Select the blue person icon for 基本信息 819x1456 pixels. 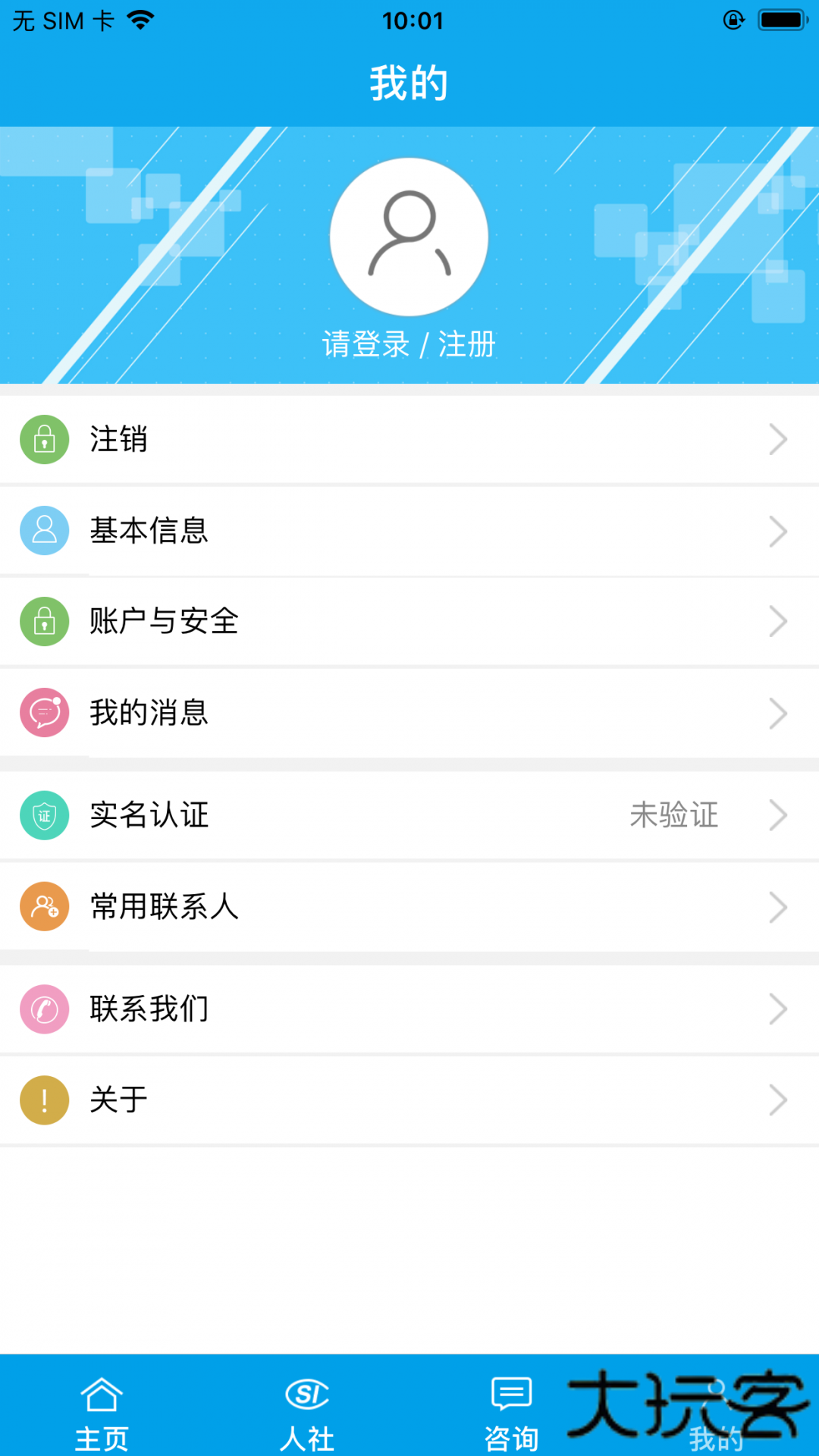(x=44, y=530)
